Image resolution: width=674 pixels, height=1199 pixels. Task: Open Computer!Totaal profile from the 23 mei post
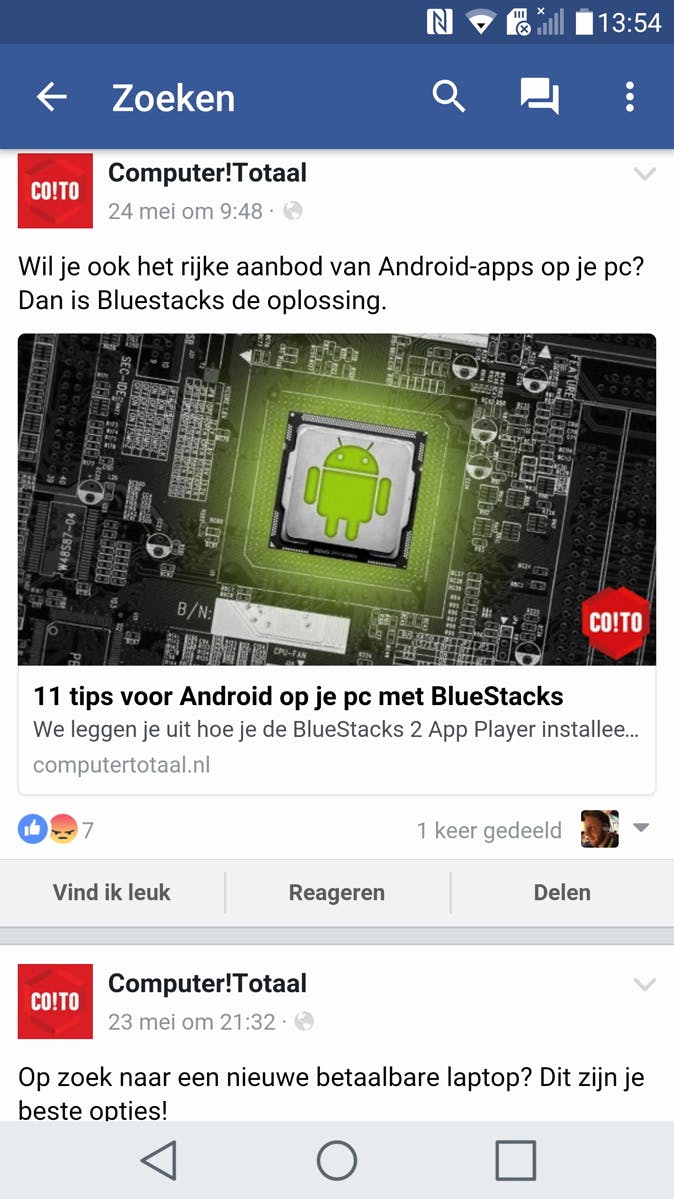207,983
